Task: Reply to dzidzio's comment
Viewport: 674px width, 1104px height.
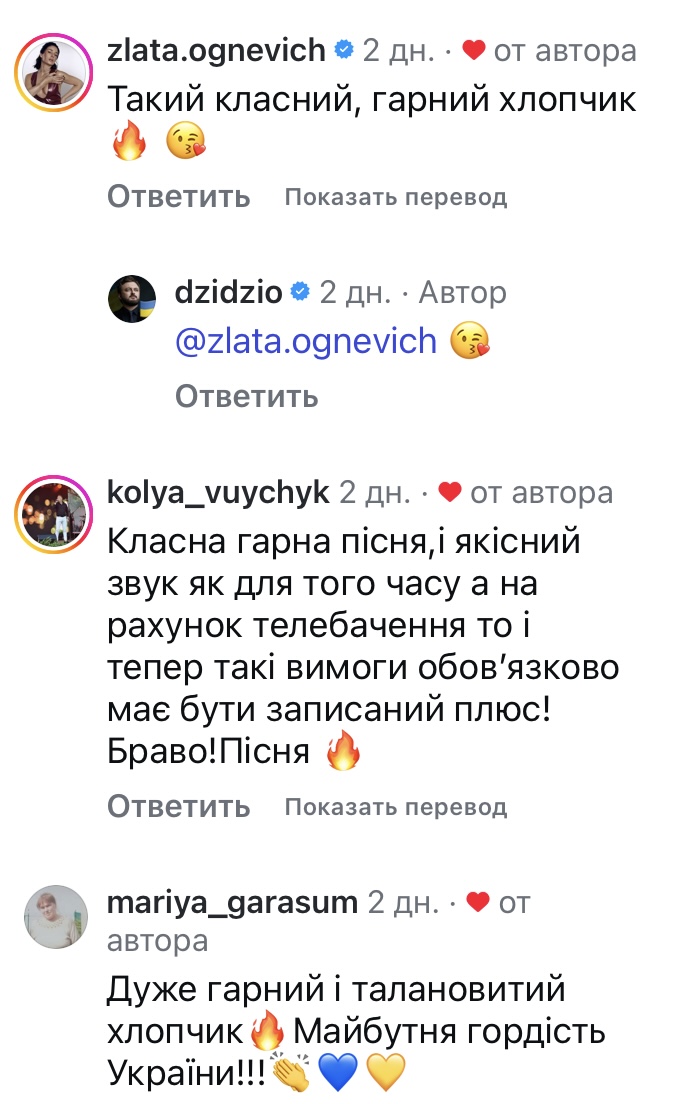Action: [x=246, y=396]
